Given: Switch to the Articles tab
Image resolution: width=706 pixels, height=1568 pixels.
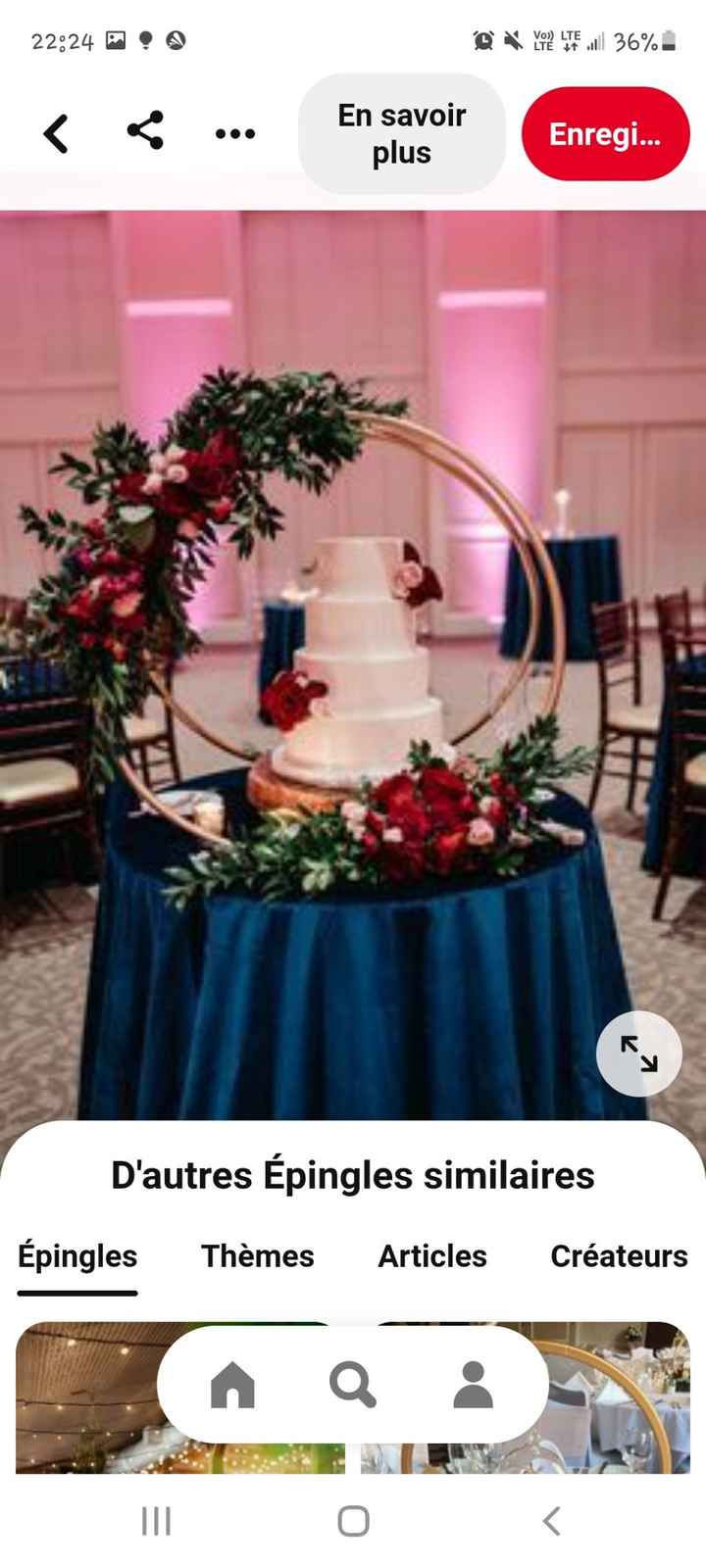Looking at the screenshot, I should (432, 1255).
